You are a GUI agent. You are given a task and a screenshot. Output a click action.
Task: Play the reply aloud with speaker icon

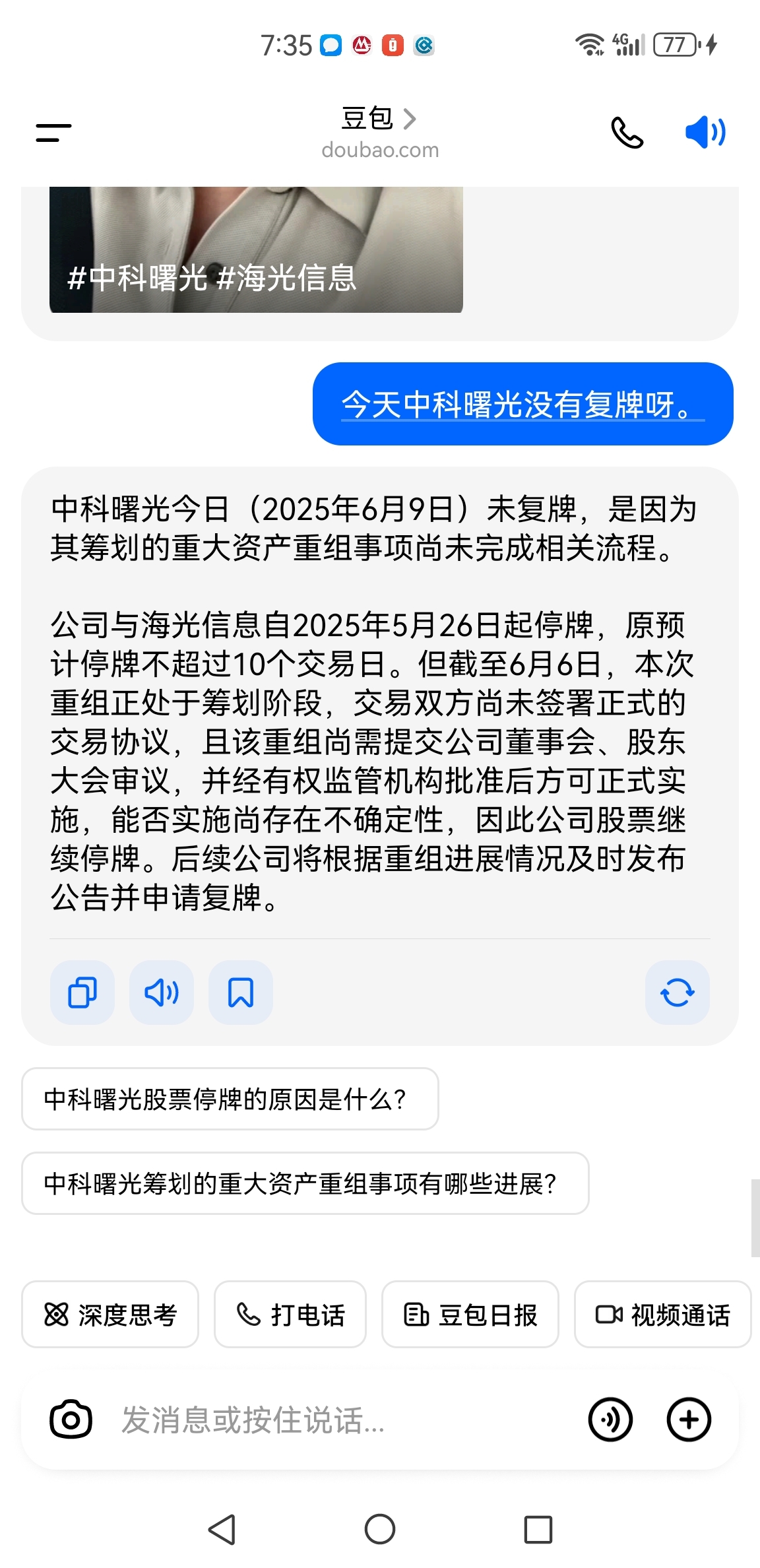(160, 993)
